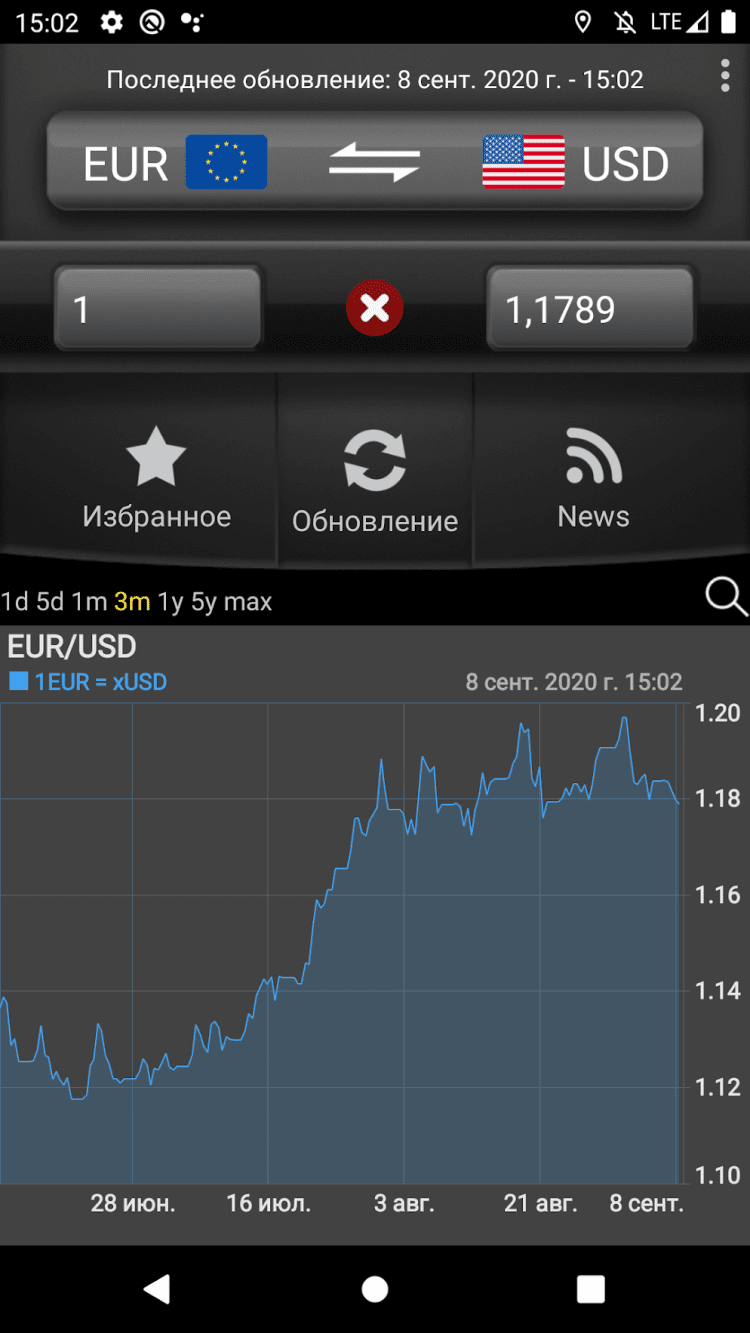The width and height of the screenshot is (750, 1333).
Task: Show the 5y chart history
Action: 204,602
